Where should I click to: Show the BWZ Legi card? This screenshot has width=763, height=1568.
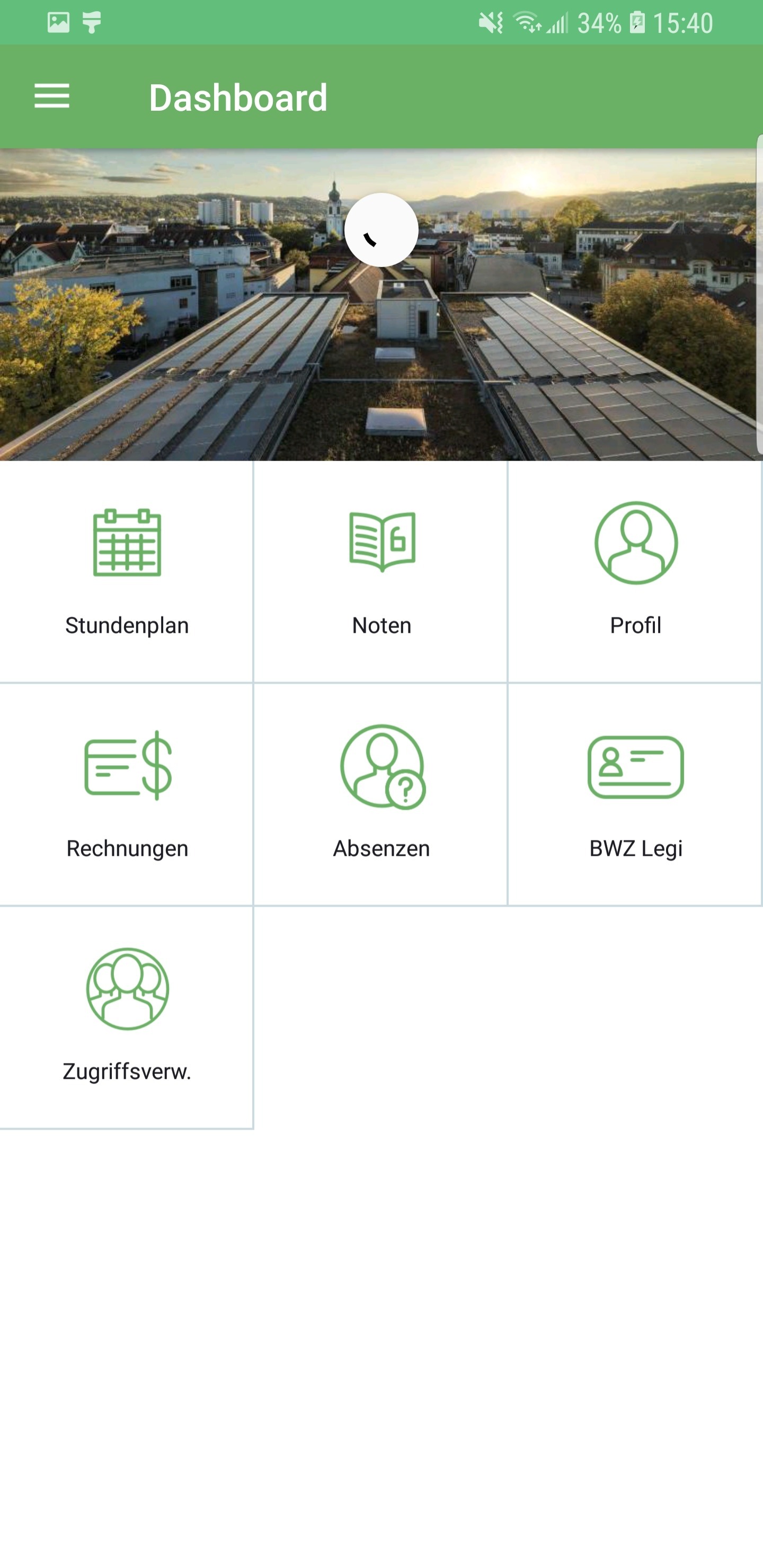pos(635,794)
